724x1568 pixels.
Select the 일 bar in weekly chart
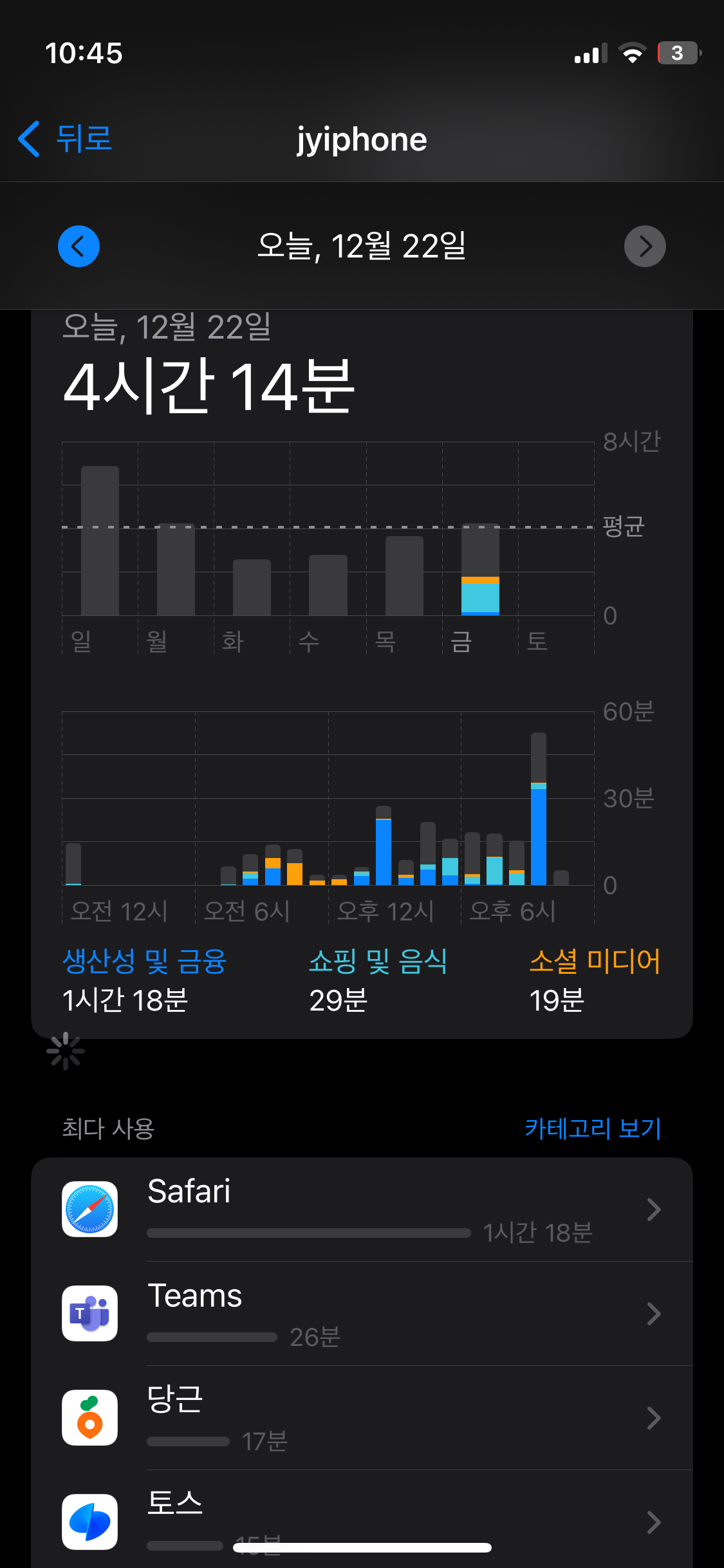(100, 541)
